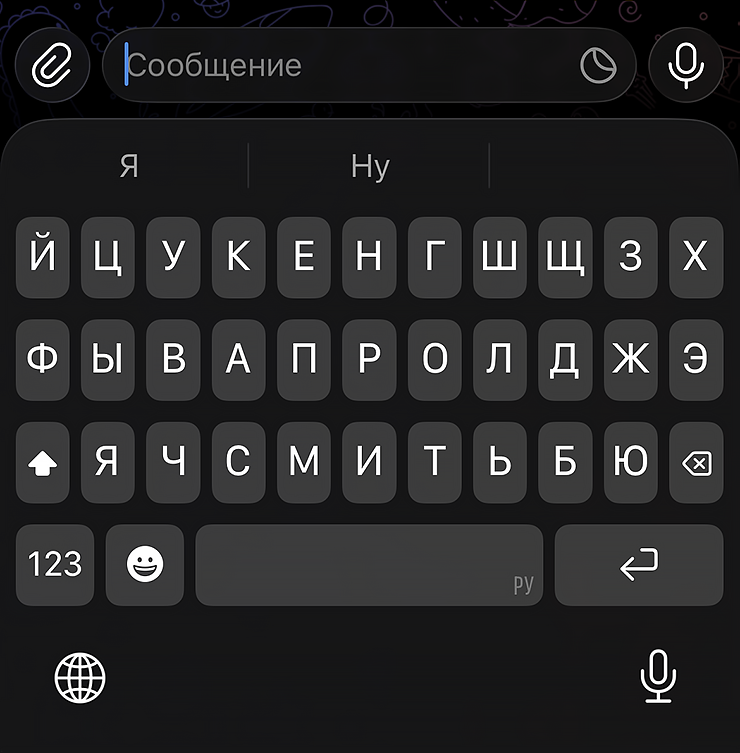
Task: Insert the suggested word Ну
Action: 369,165
